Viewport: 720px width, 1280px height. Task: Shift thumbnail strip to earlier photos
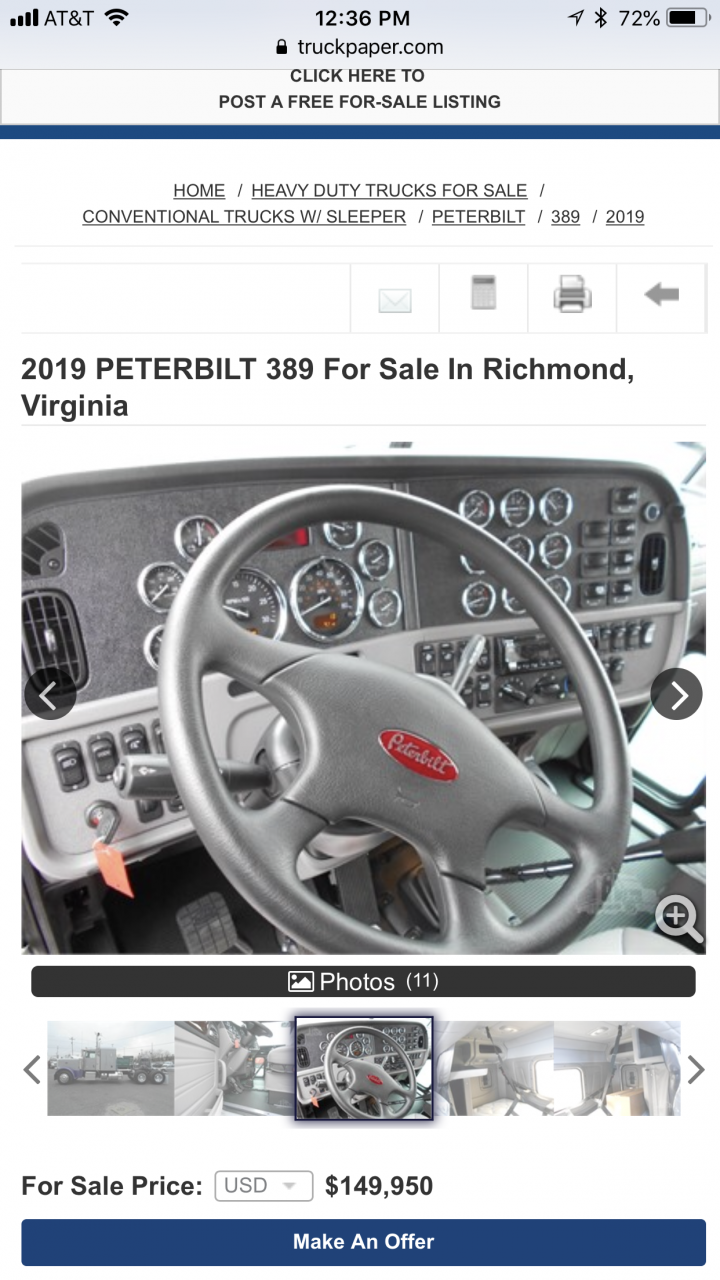(x=32, y=1069)
